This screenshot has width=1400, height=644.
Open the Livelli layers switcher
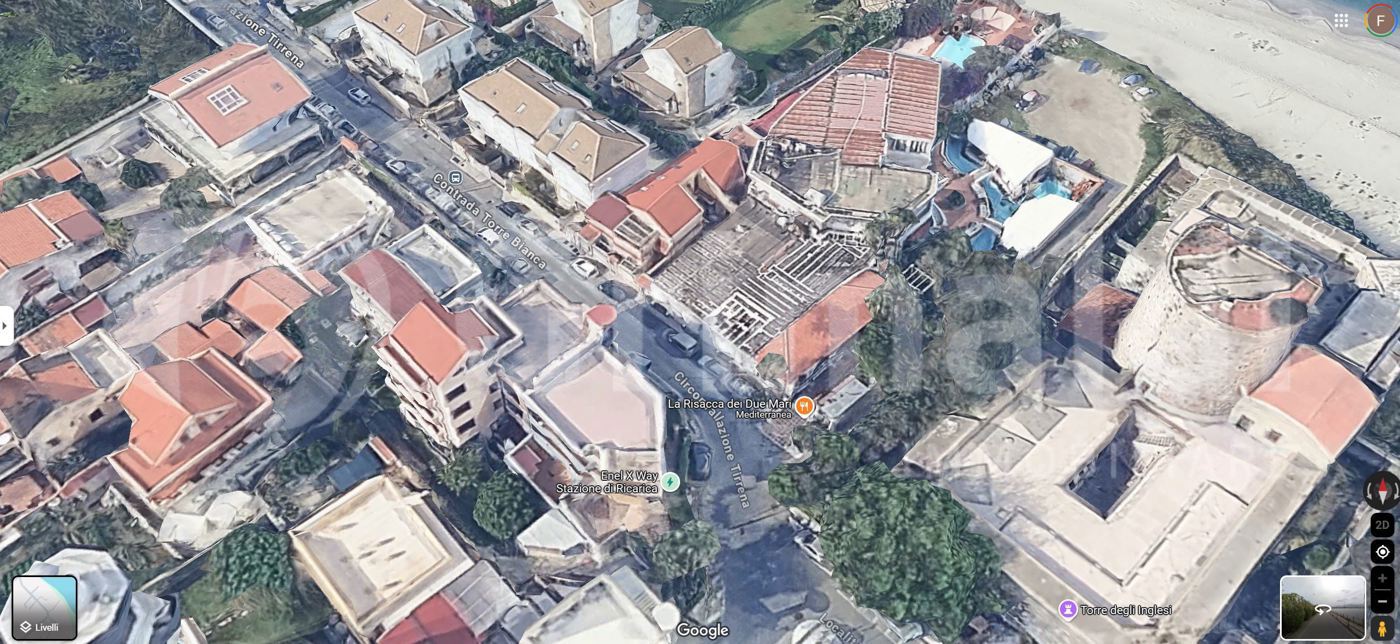pyautogui.click(x=44, y=608)
